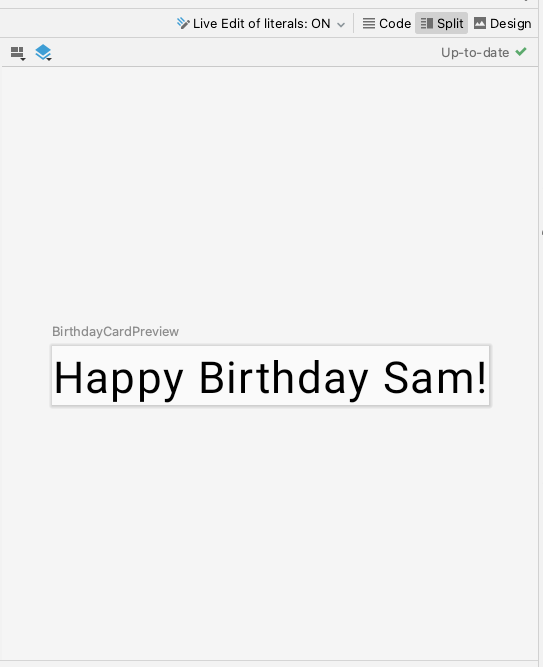Open the preview layout options icon
This screenshot has width=543, height=667.
[18, 53]
